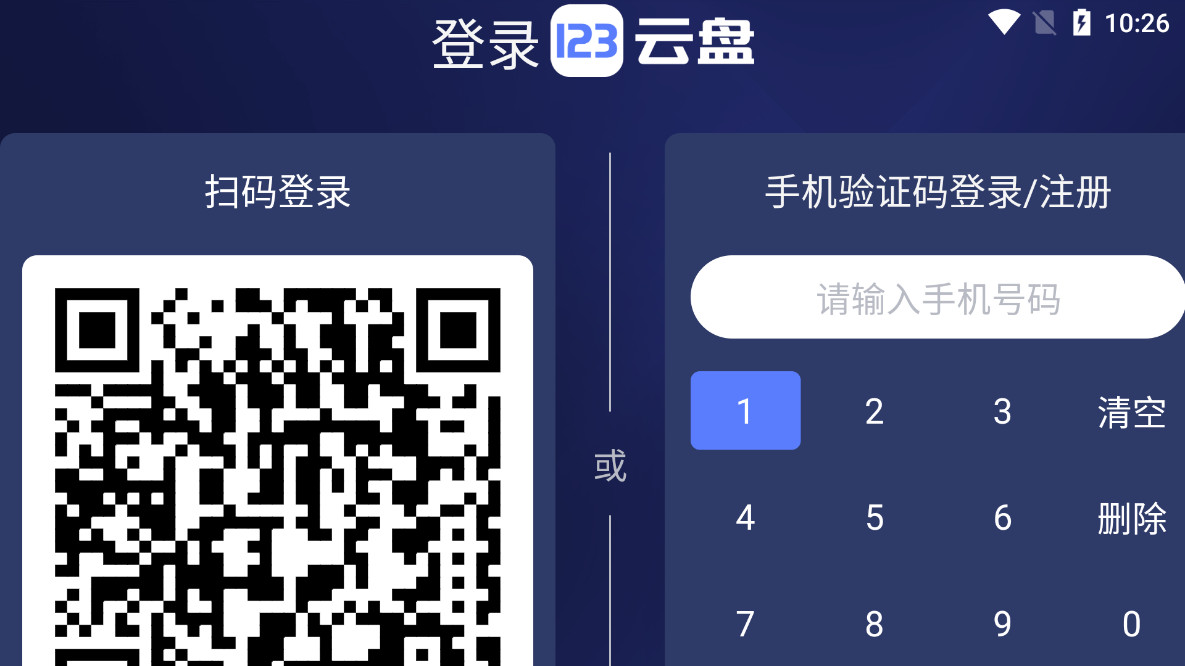Clear the number with 清空
Viewport: 1185px width, 666px height.
pos(1131,411)
